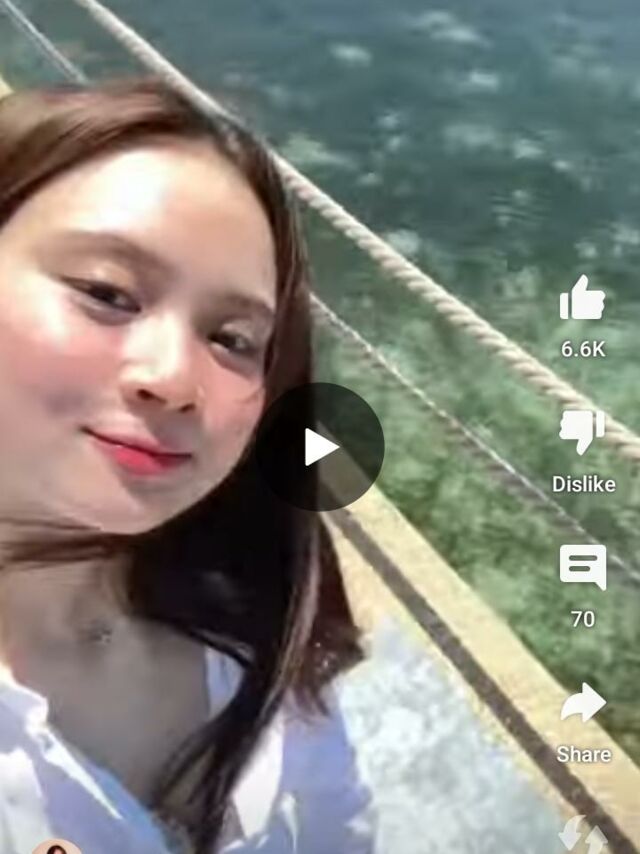Like this short video
Screen dimensions: 640x854
pyautogui.click(x=582, y=299)
